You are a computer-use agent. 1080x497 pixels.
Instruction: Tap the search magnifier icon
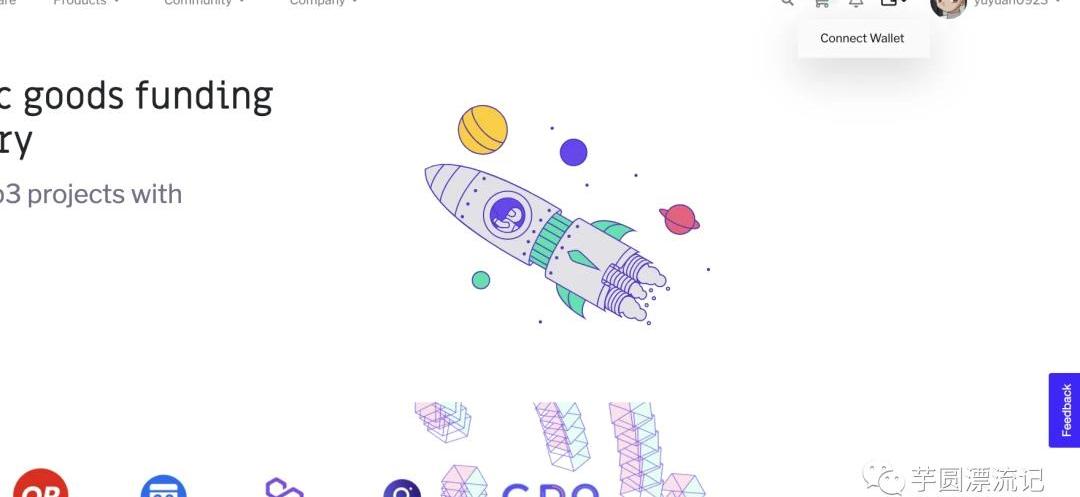[x=788, y=3]
